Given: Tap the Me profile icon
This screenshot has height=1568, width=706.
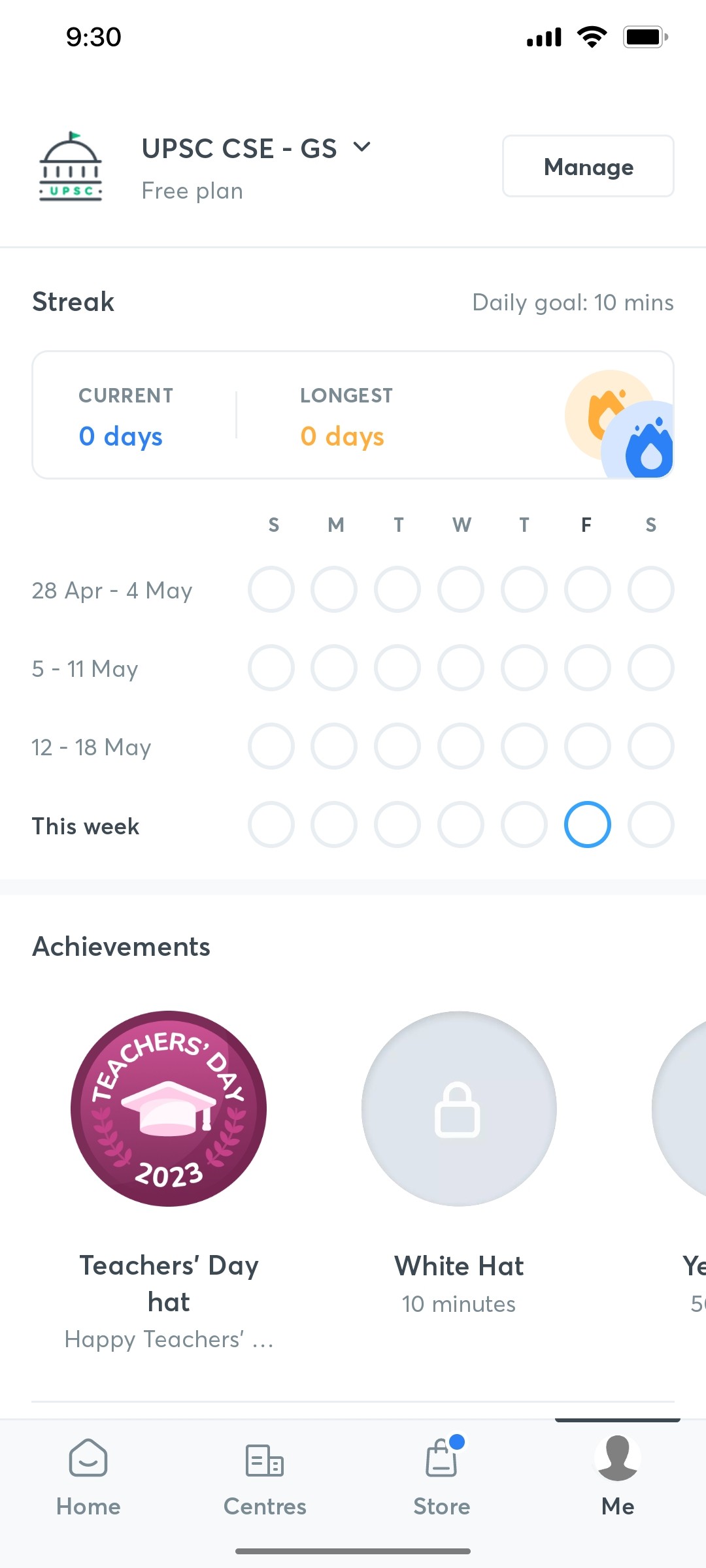Looking at the screenshot, I should coord(616,1457).
